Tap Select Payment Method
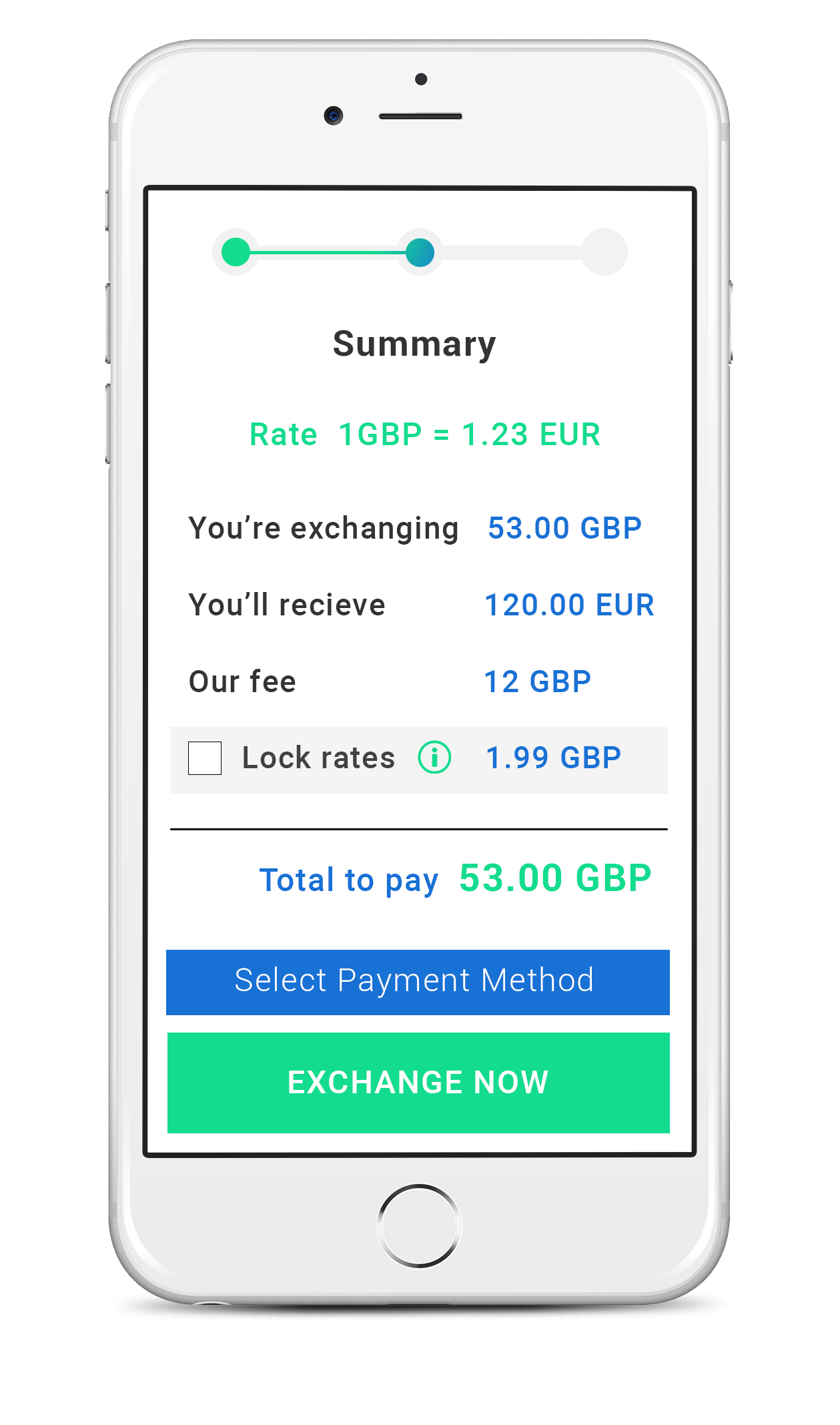 click(x=418, y=982)
